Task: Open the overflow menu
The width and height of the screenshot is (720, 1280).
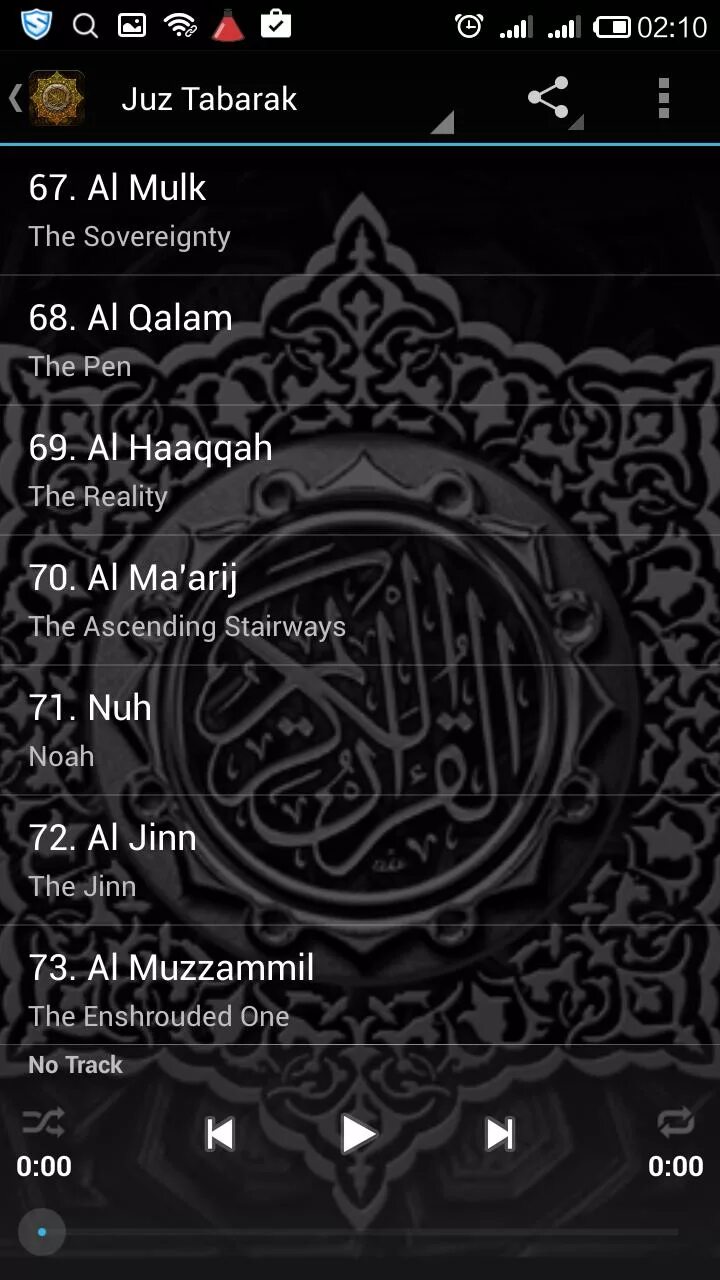Action: click(x=663, y=98)
